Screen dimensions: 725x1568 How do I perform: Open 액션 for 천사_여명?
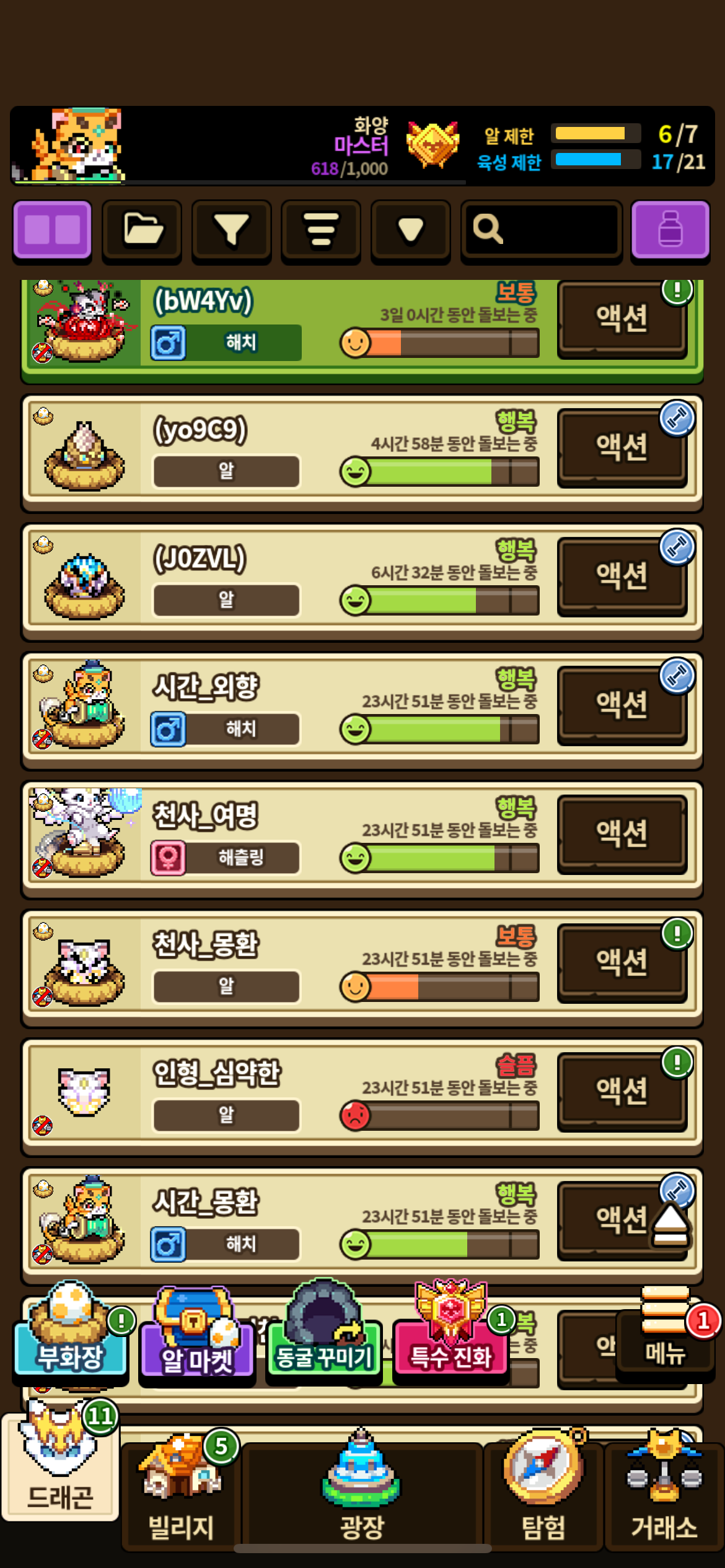622,834
